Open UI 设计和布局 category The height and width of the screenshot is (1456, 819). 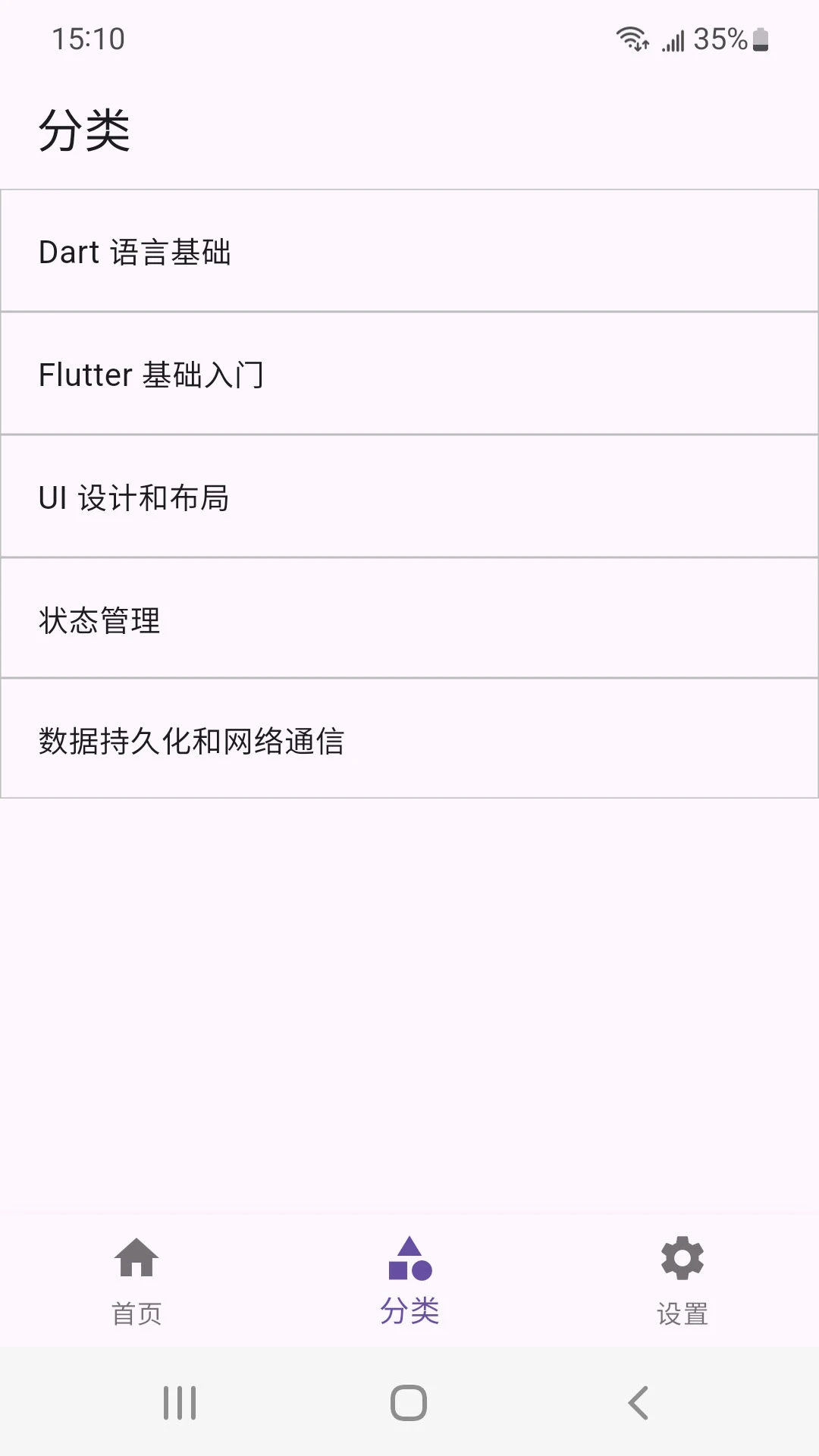click(x=409, y=497)
